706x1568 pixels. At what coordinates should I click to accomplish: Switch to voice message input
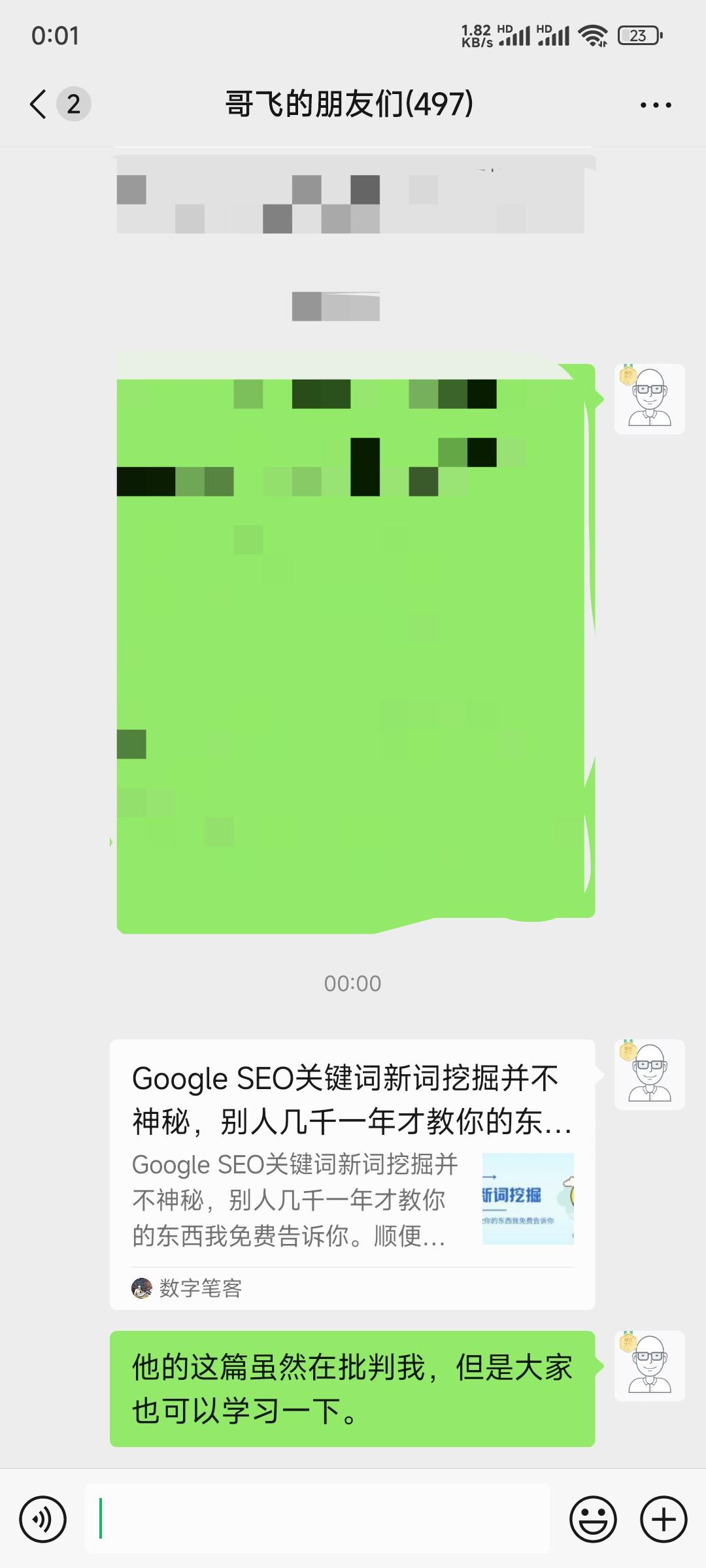tap(43, 1519)
